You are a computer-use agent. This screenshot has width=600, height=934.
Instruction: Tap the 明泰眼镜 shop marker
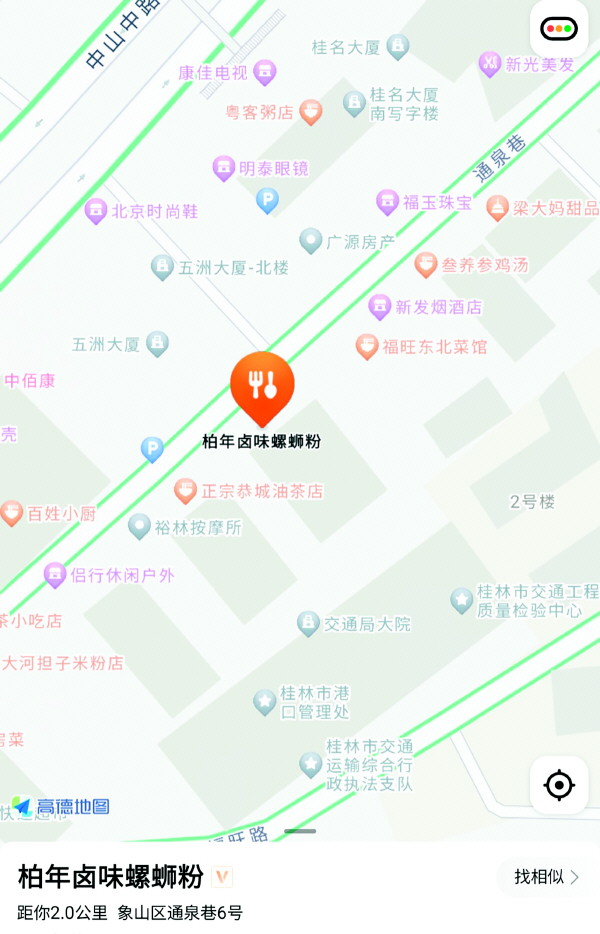coord(224,168)
